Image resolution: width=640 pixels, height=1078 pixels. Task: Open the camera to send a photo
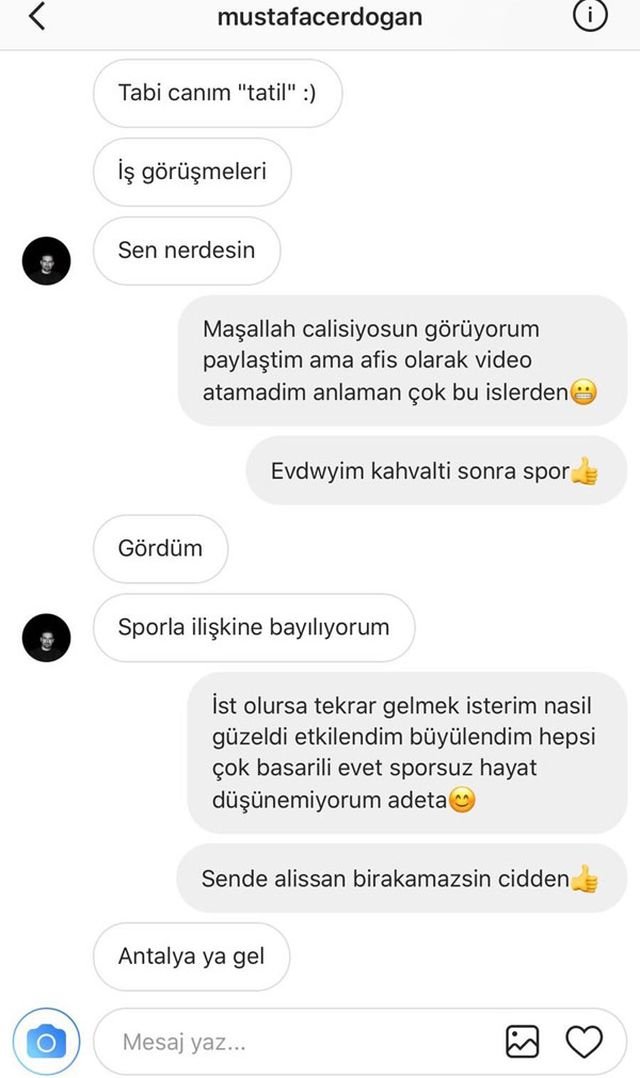coord(46,1042)
